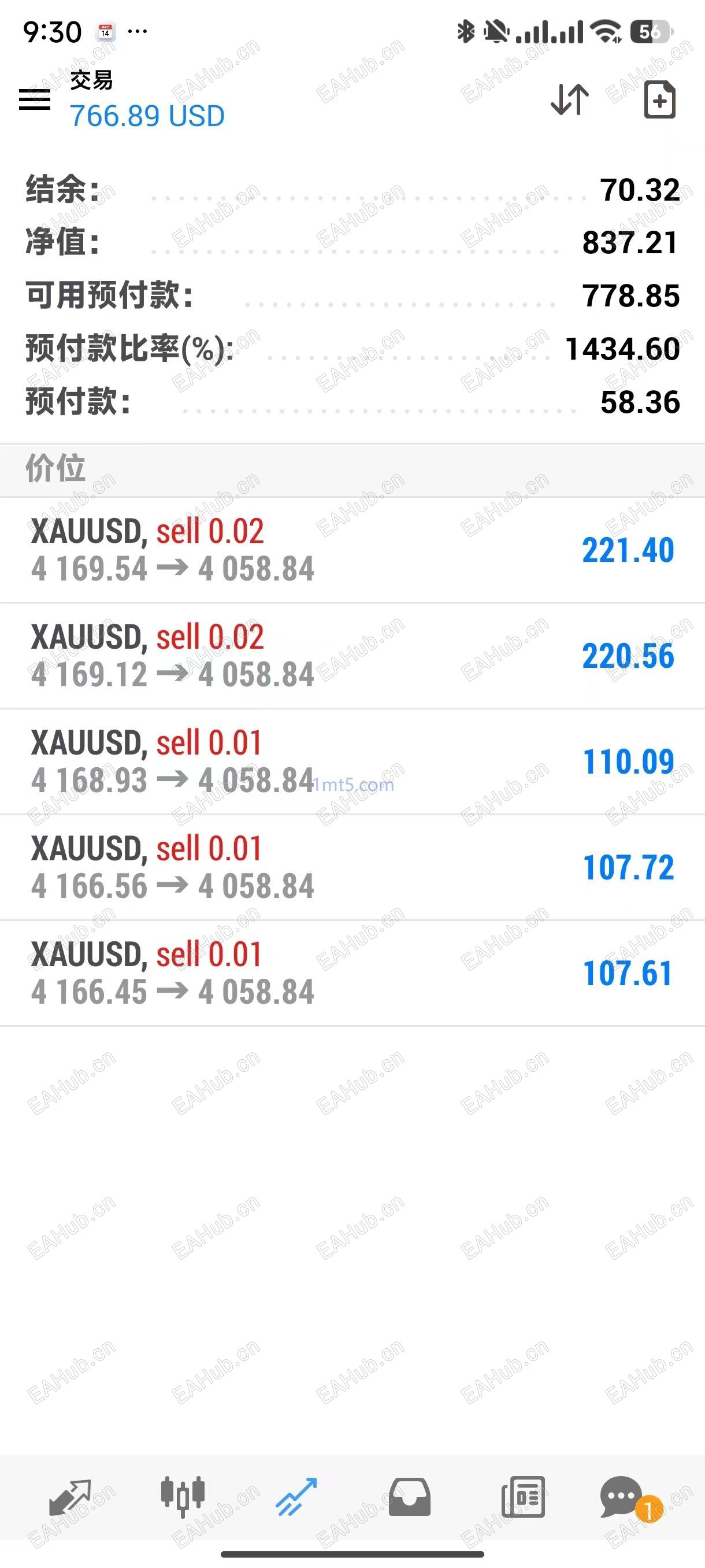Viewport: 705px width, 1568px height.
Task: Select the XAUUSD sell position at 4 168.93
Action: tap(352, 762)
